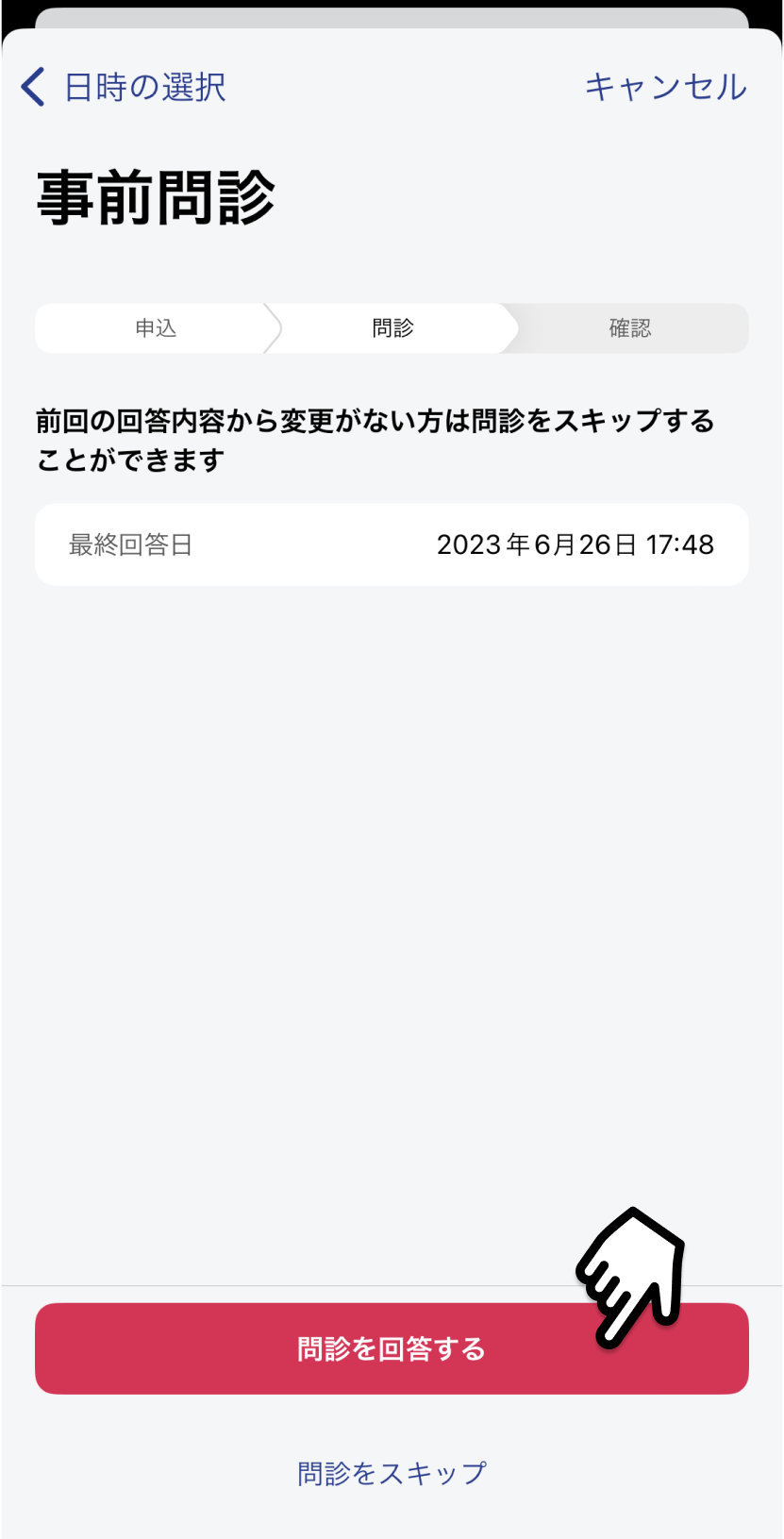This screenshot has width=784, height=1539.
Task: Go back to 日時の選択
Action: [124, 87]
